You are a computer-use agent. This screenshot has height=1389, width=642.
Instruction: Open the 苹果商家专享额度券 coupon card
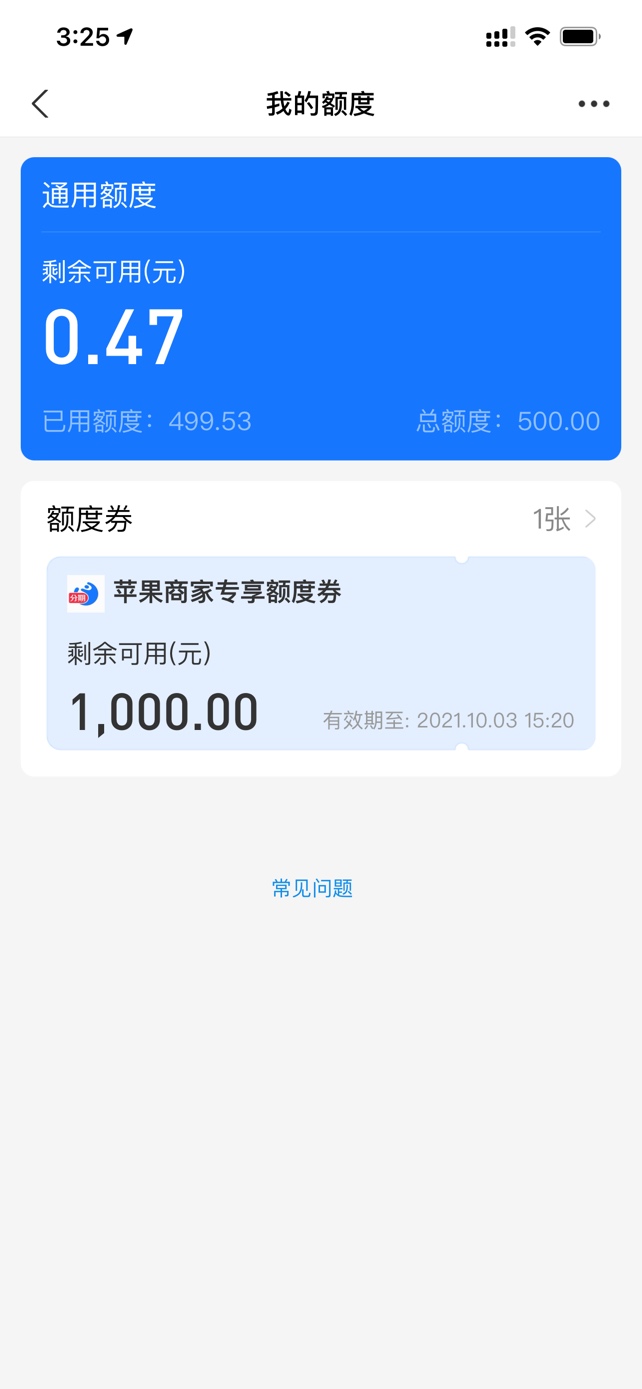click(321, 653)
